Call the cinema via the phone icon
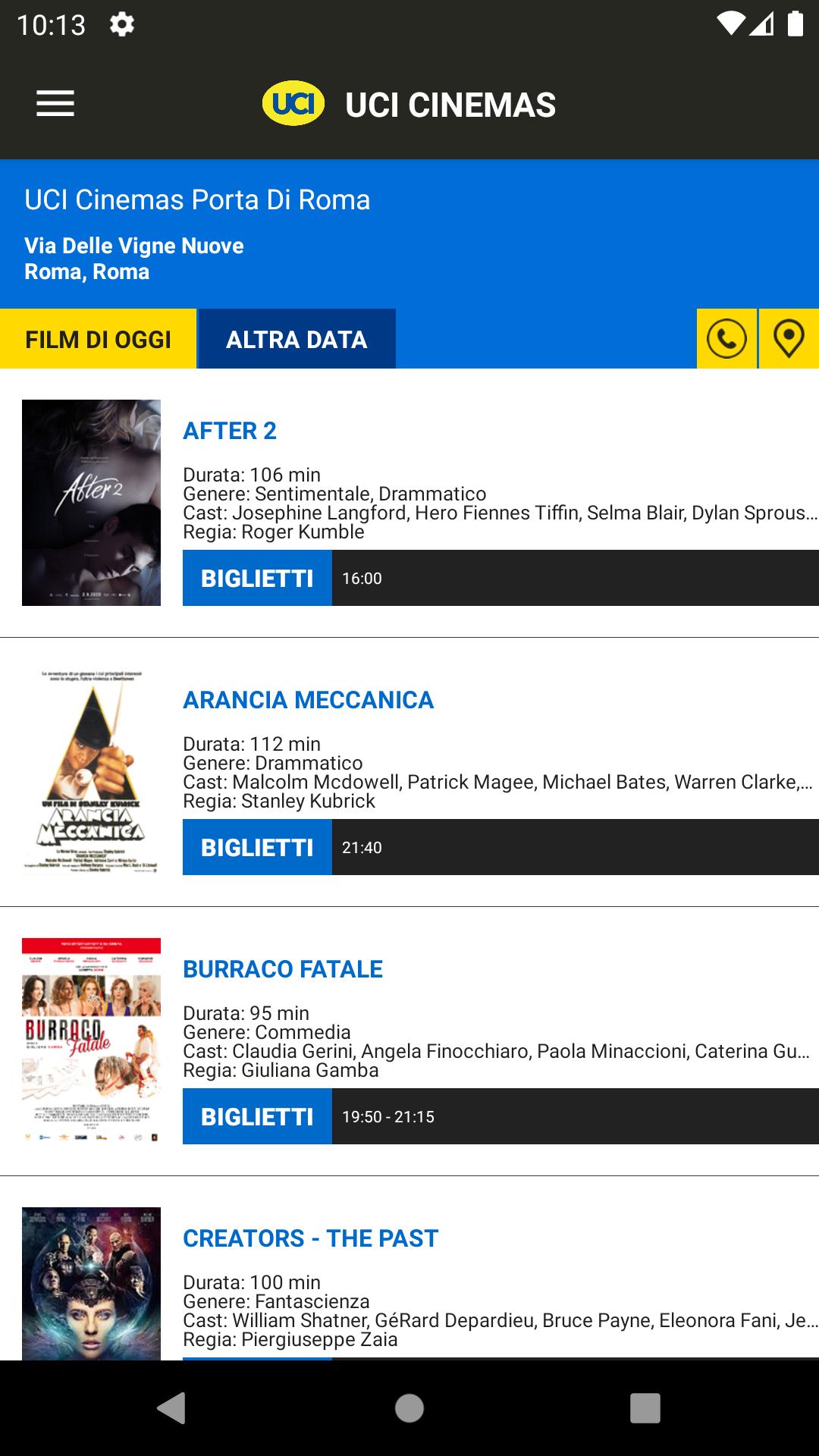Screen dimensions: 819x1456 [727, 339]
